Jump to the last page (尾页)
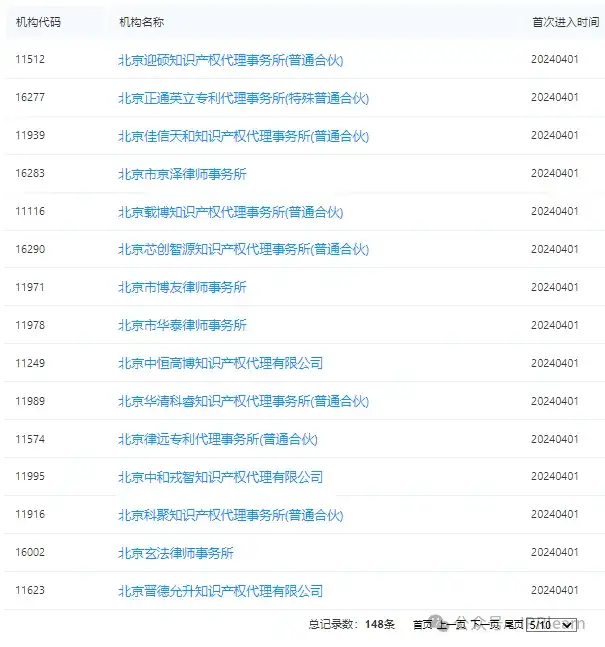605x647 pixels. click(513, 625)
